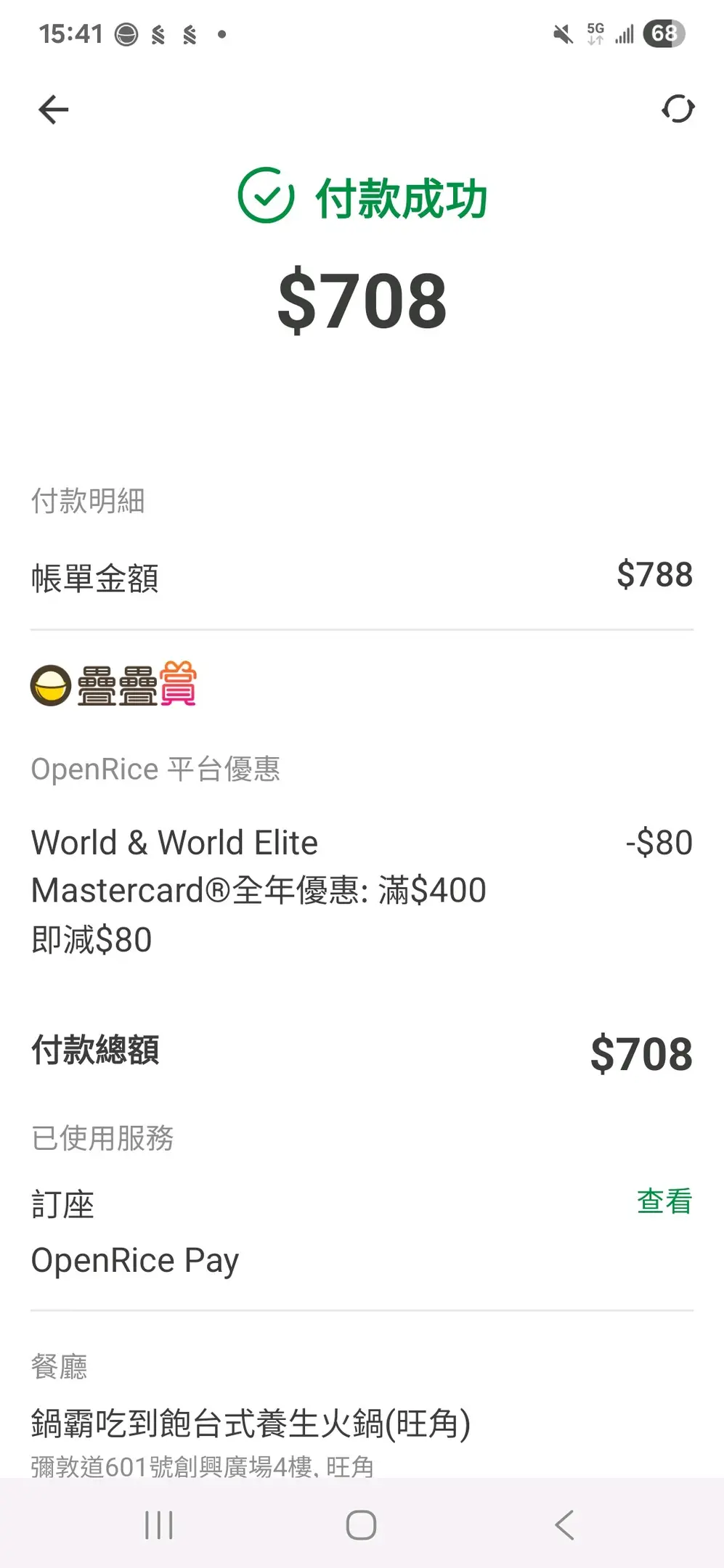View the booking details via 查看
Viewport: 724px width, 1568px height.
pos(664,1201)
